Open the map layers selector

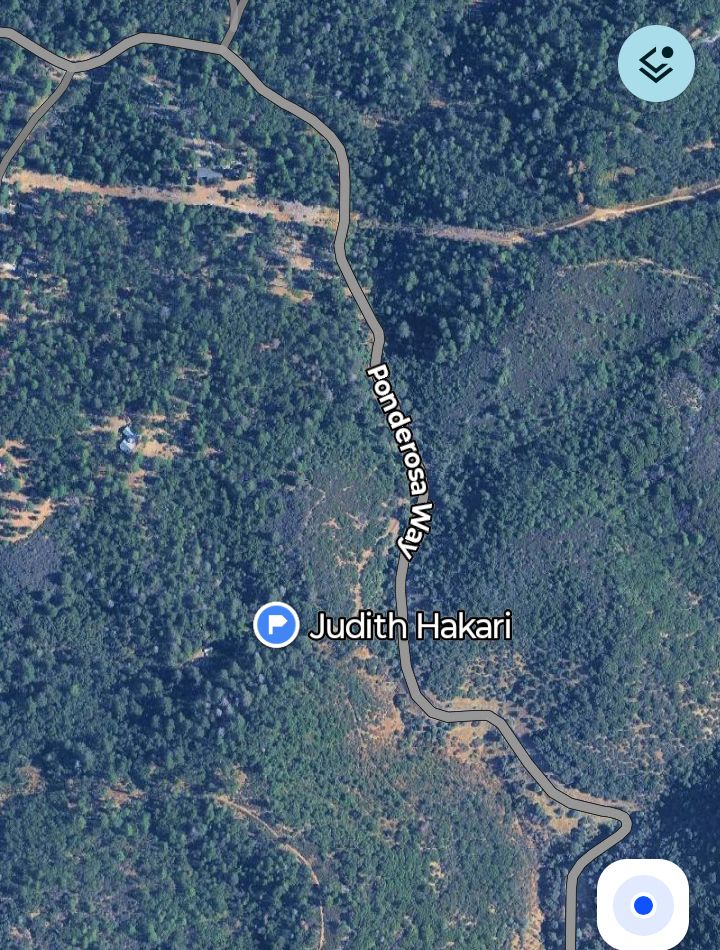[656, 64]
